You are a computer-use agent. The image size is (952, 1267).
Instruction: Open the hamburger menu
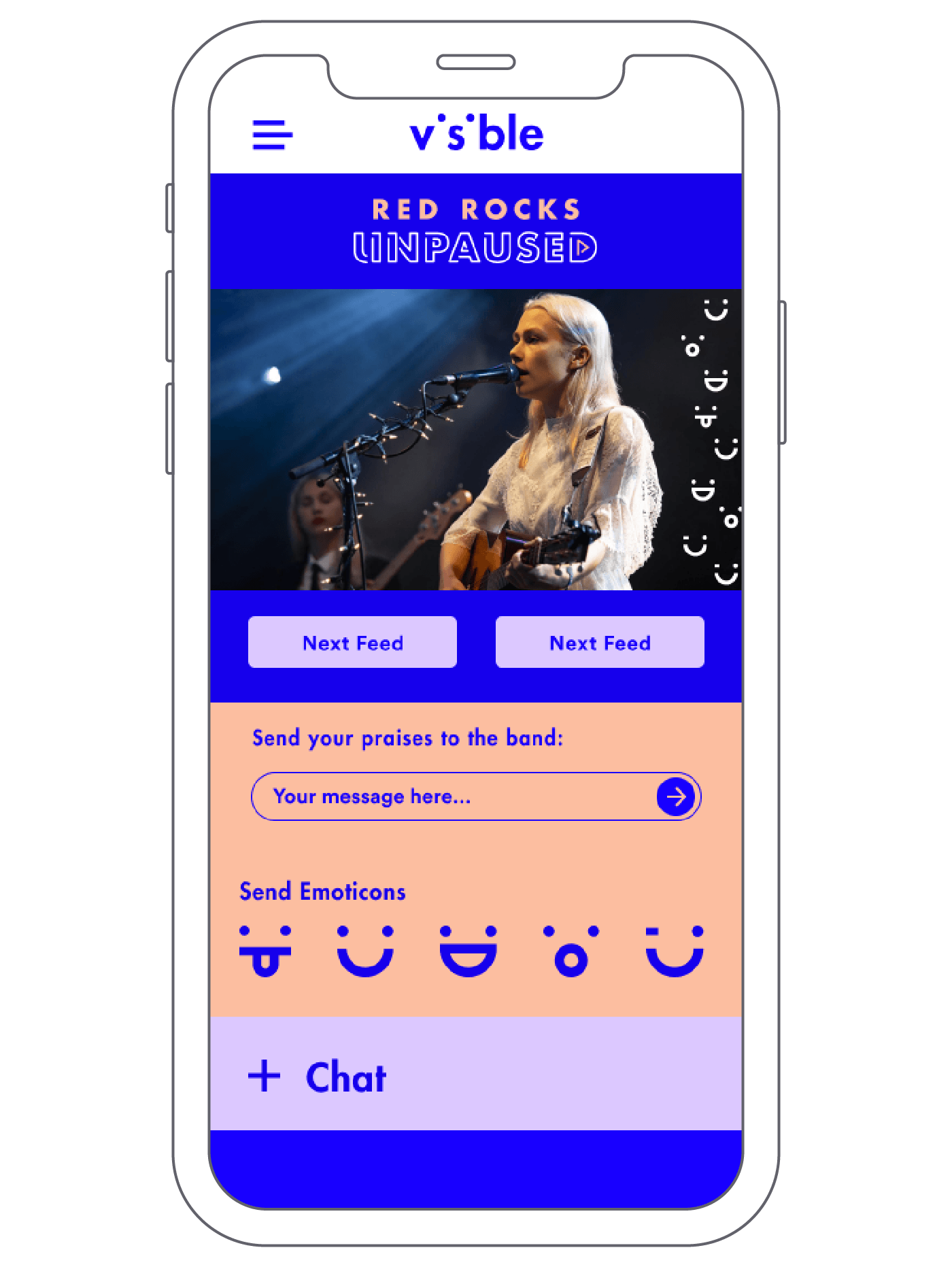(272, 135)
